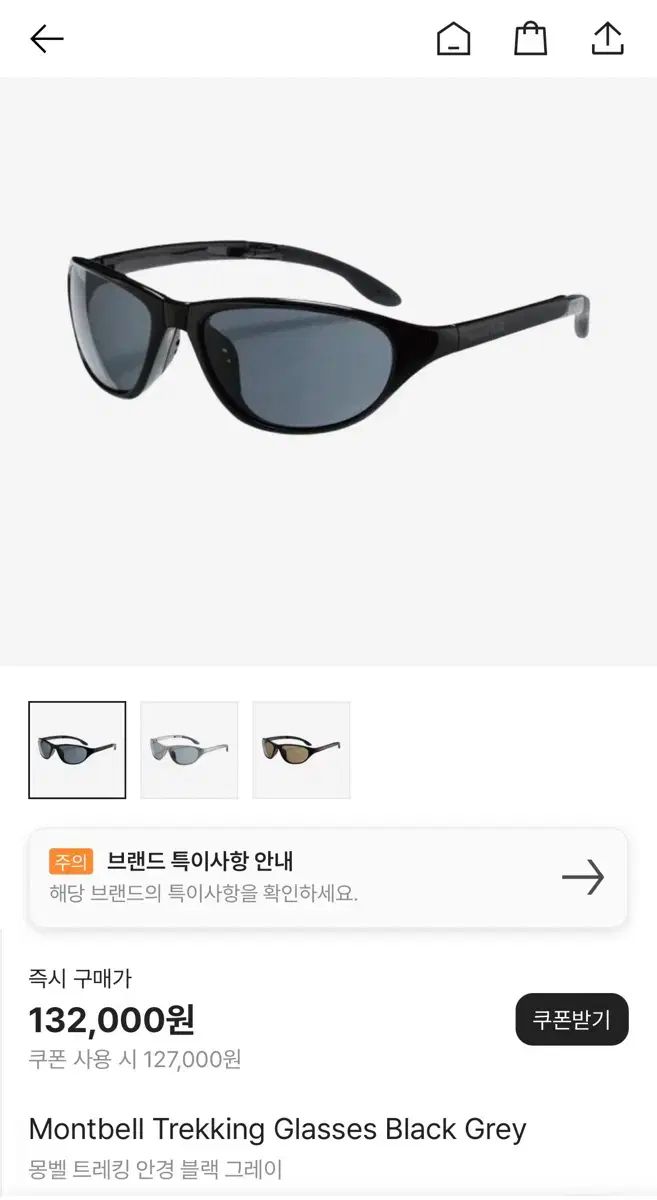View the silver sunglasses thumbnail
657x1200 pixels.
[x=189, y=750]
